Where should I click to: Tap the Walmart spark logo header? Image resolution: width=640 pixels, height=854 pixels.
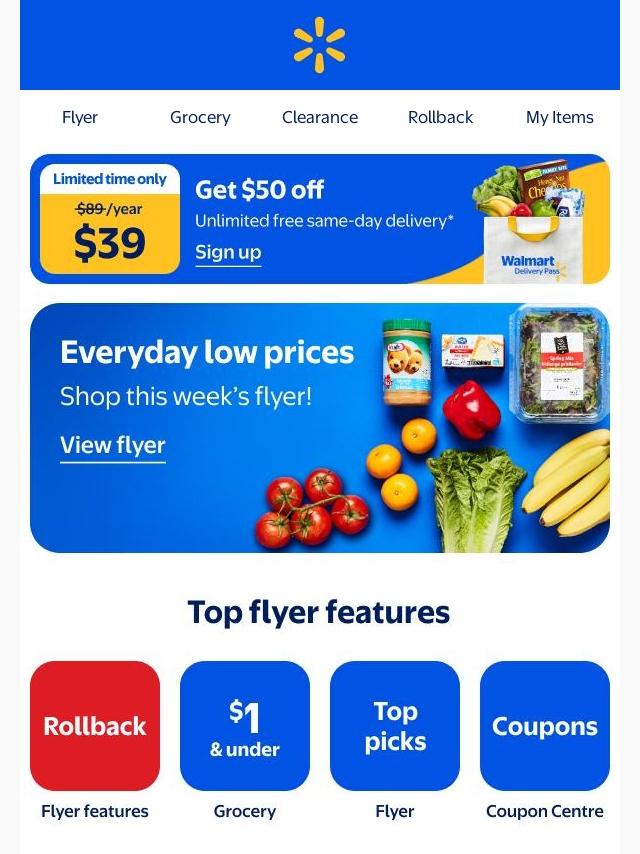tap(320, 45)
